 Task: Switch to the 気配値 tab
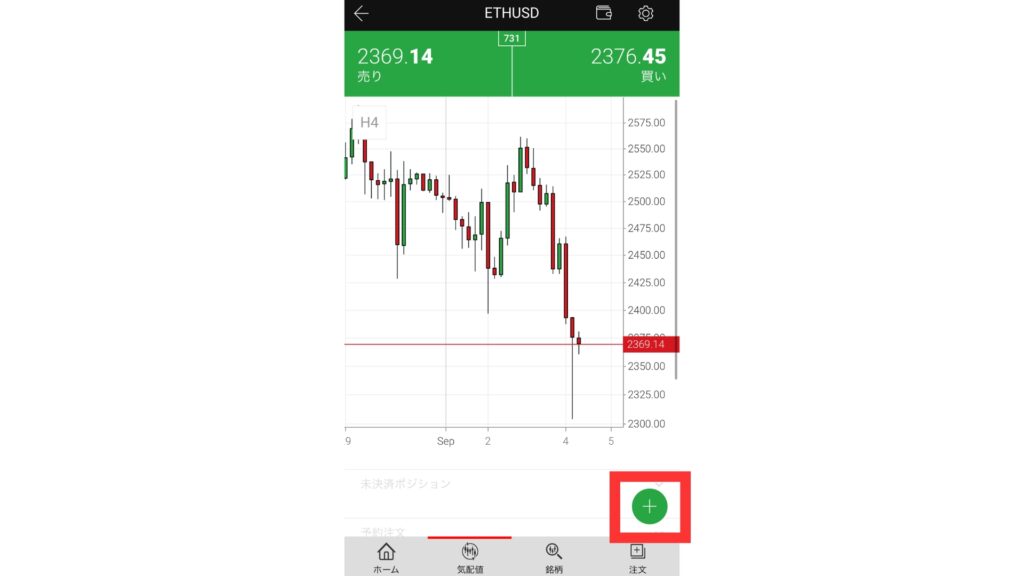[470, 558]
